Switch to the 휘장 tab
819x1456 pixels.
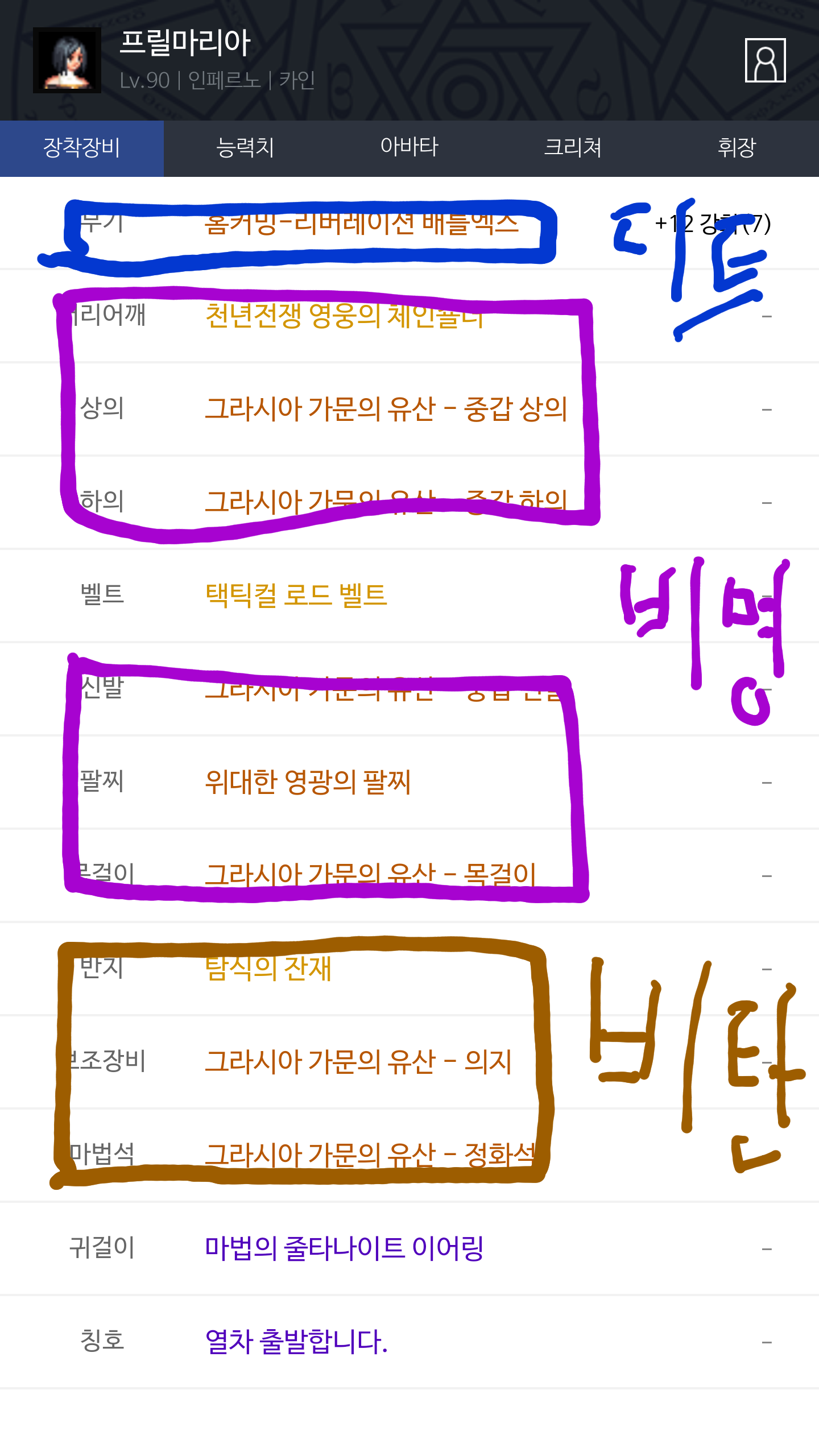pyautogui.click(x=737, y=148)
